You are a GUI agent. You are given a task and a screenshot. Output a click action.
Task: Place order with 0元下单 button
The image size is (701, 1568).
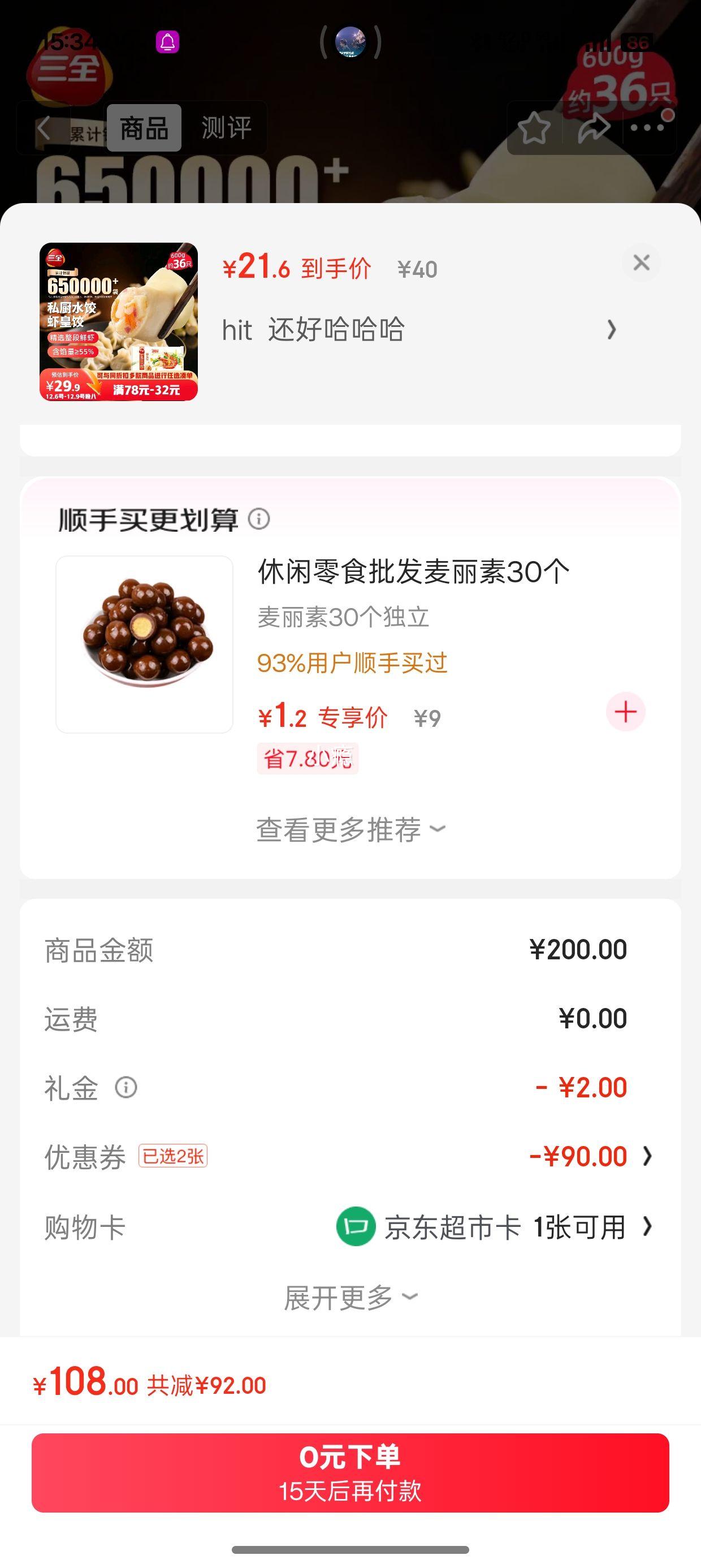(350, 1472)
